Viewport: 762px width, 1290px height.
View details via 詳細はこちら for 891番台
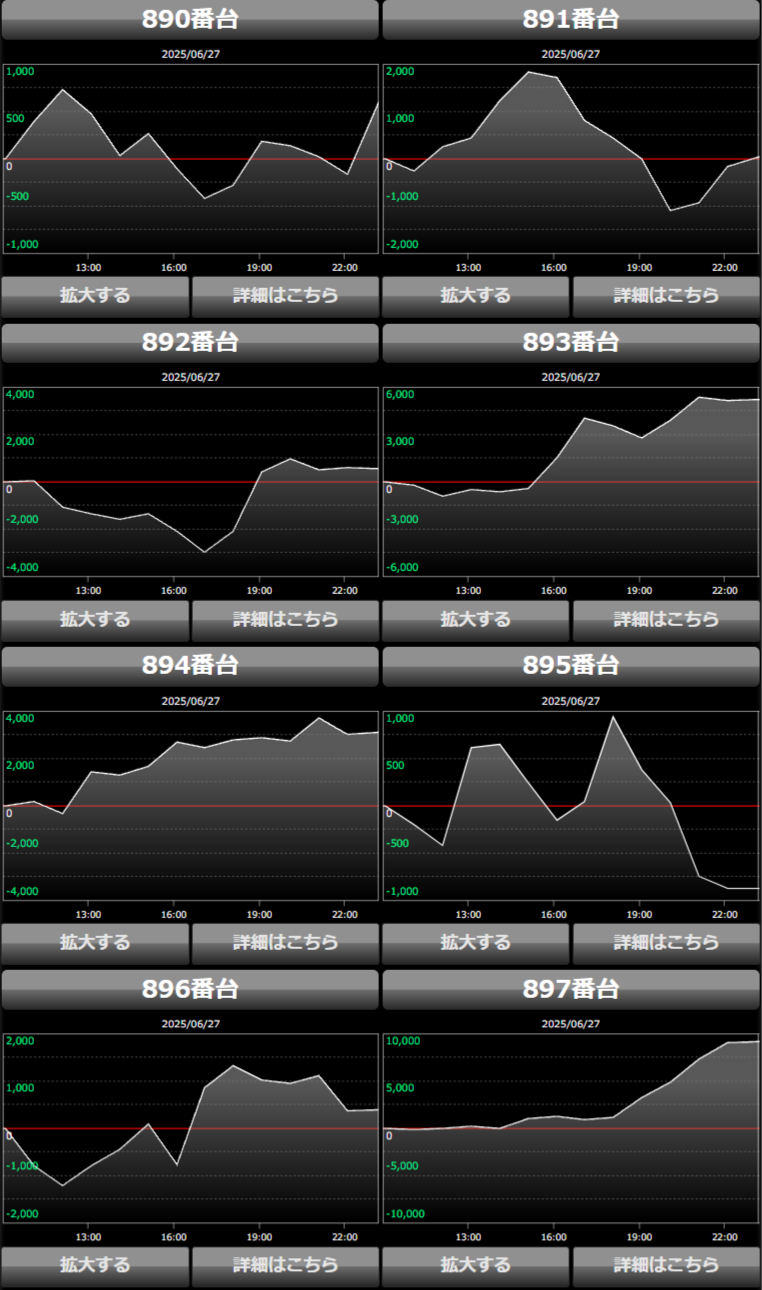666,296
